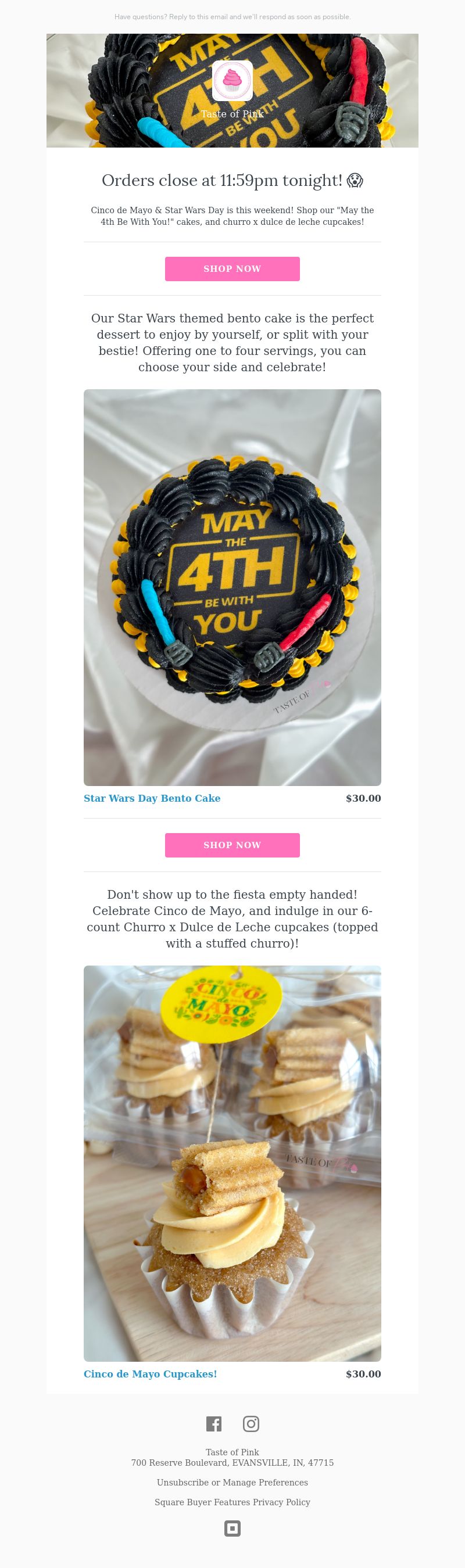Open the Star Wars Day Bento Cake link
Image resolution: width=465 pixels, height=1568 pixels.
pyautogui.click(x=152, y=798)
